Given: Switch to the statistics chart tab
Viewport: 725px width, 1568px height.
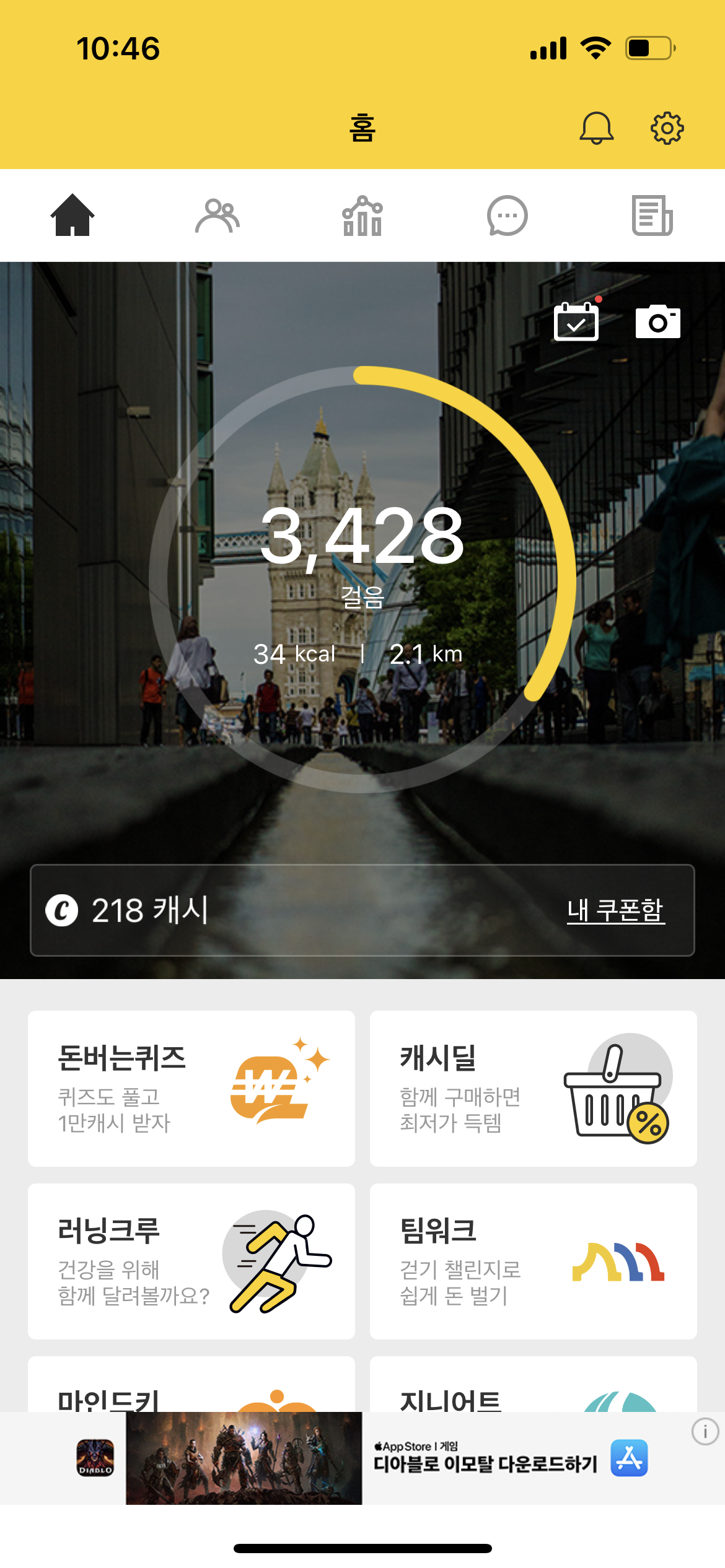Looking at the screenshot, I should [x=362, y=216].
